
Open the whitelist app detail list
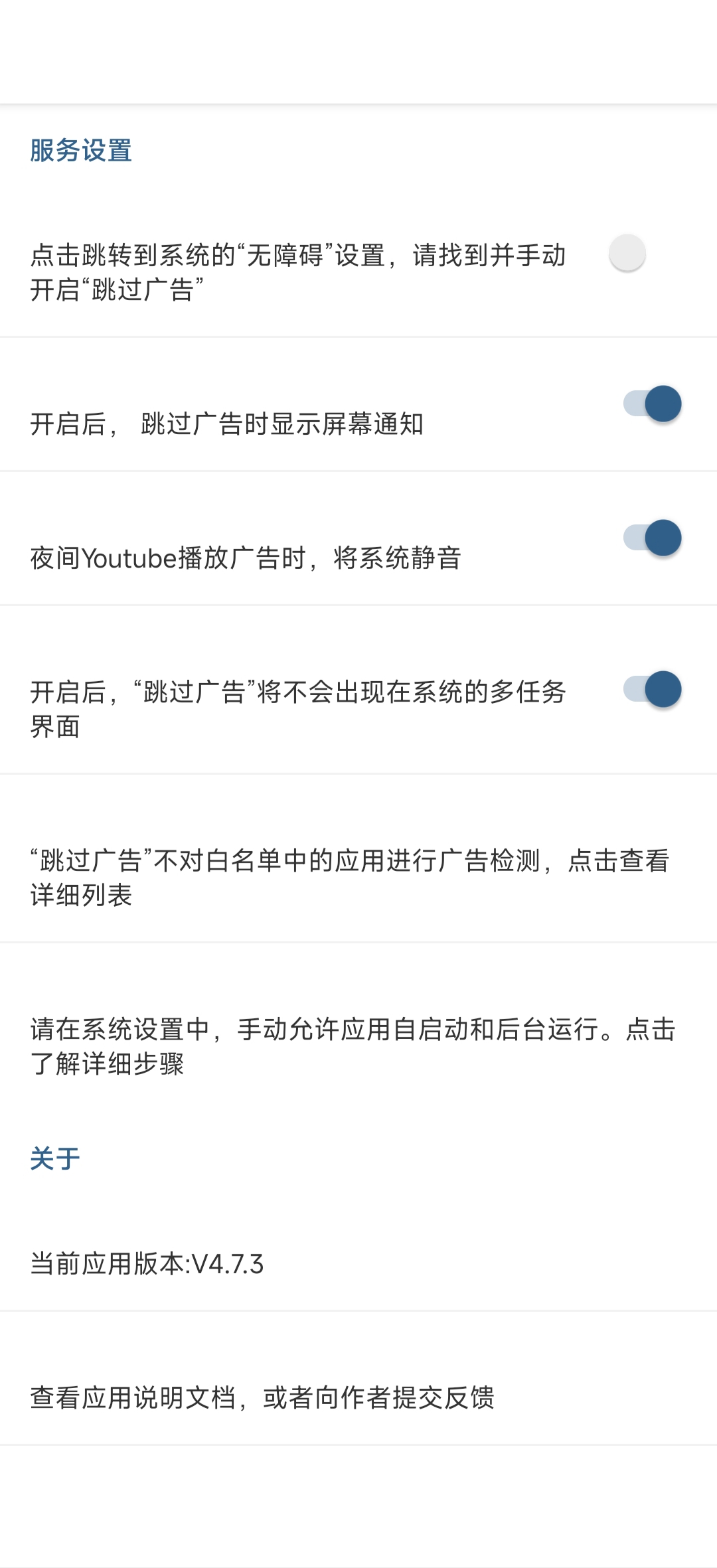(x=349, y=877)
